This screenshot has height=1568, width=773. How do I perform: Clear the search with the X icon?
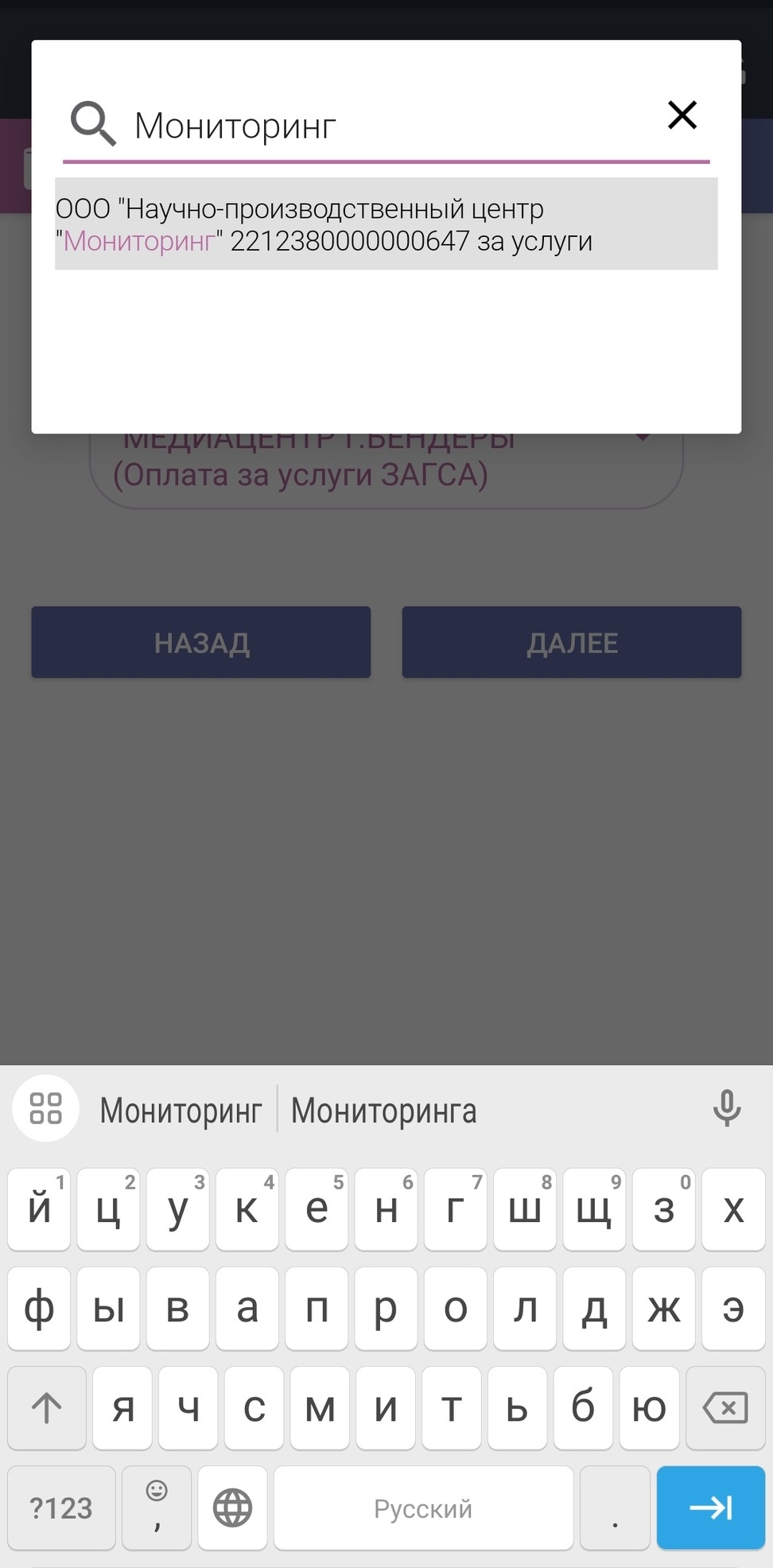point(682,115)
